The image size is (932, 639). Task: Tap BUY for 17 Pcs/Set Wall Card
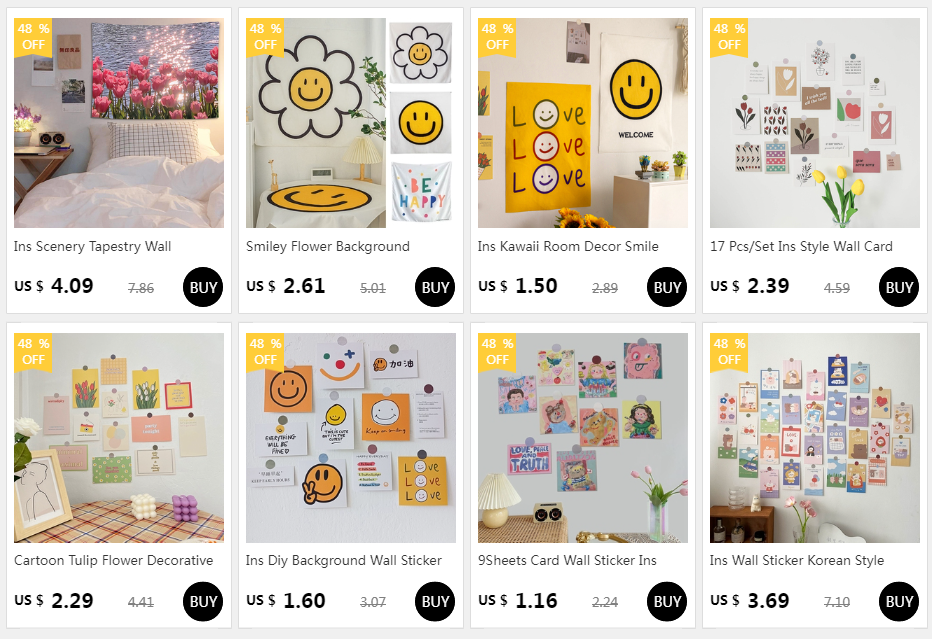[x=899, y=287]
